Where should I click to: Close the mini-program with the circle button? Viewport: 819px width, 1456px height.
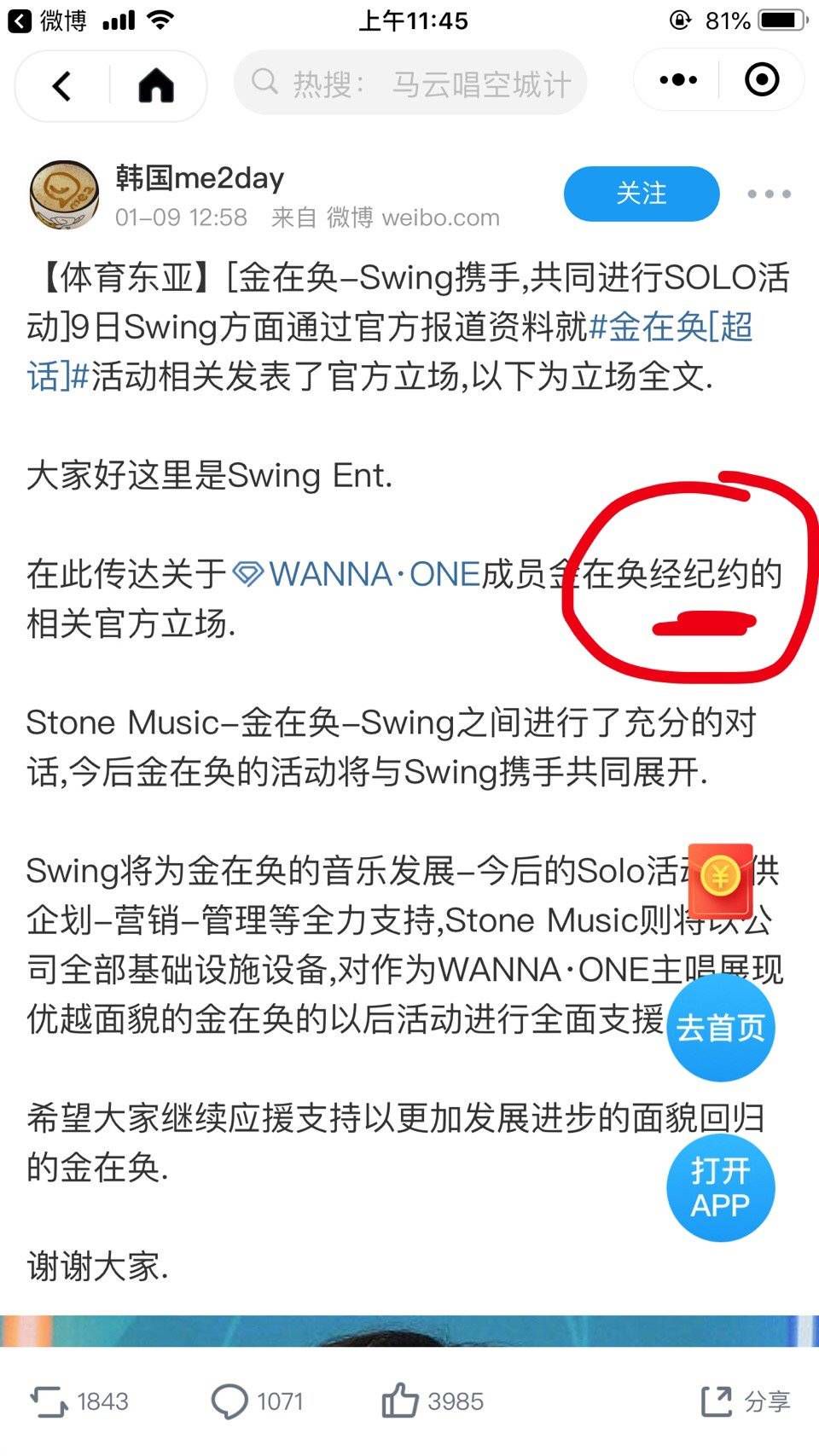pos(761,80)
